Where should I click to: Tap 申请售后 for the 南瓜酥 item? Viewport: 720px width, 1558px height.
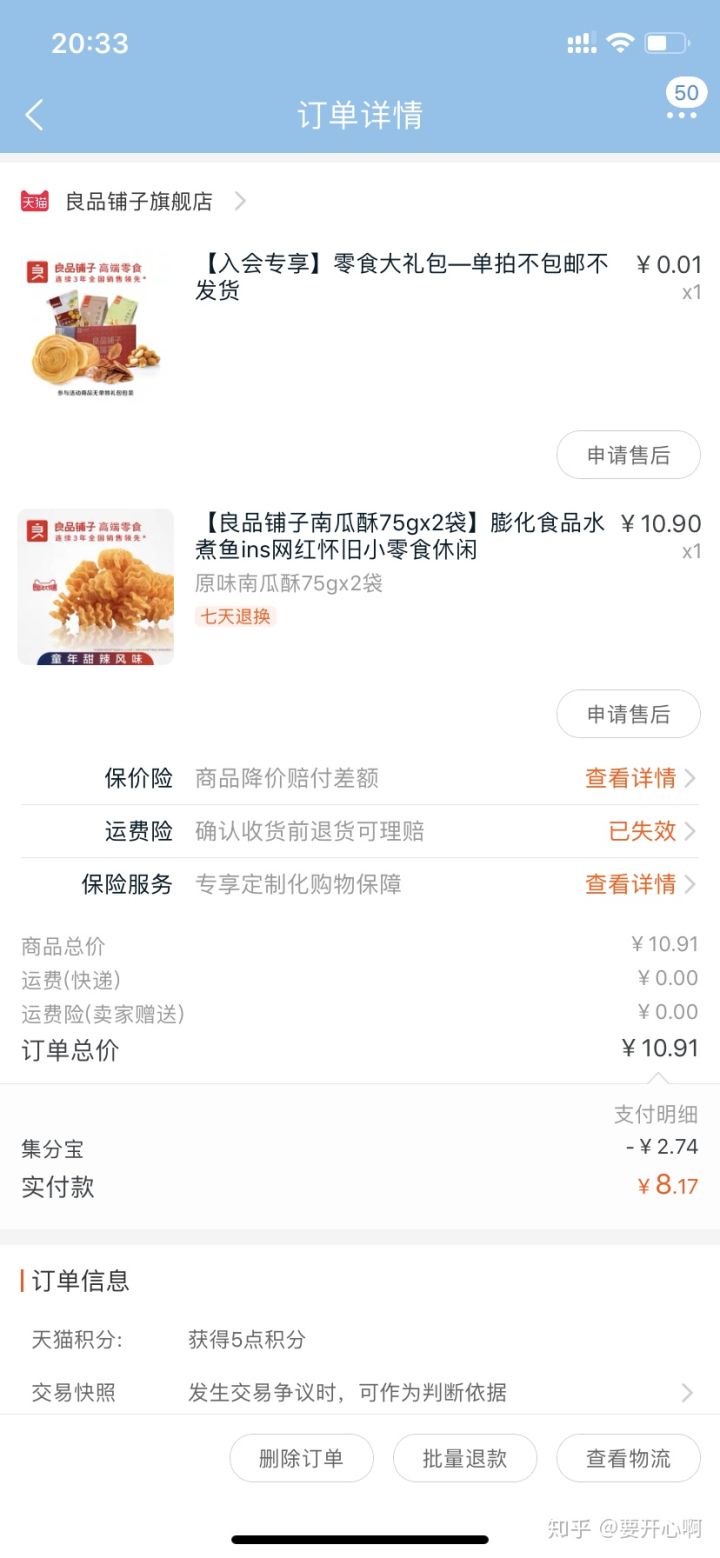click(628, 714)
